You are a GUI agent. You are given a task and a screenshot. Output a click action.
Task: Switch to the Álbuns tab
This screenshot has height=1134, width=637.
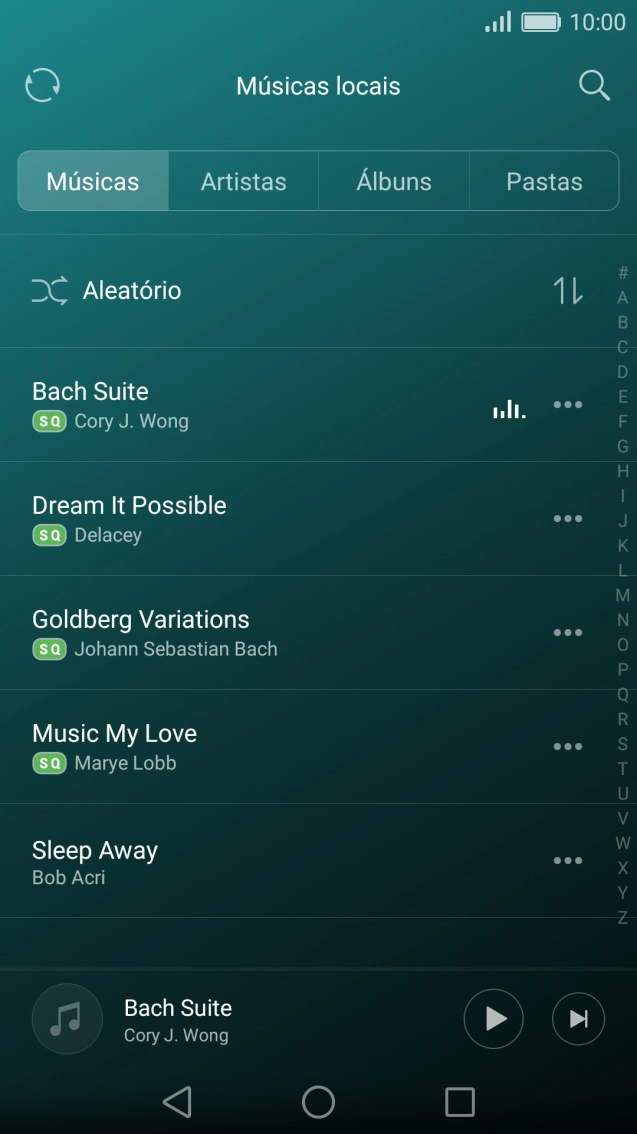pos(394,181)
